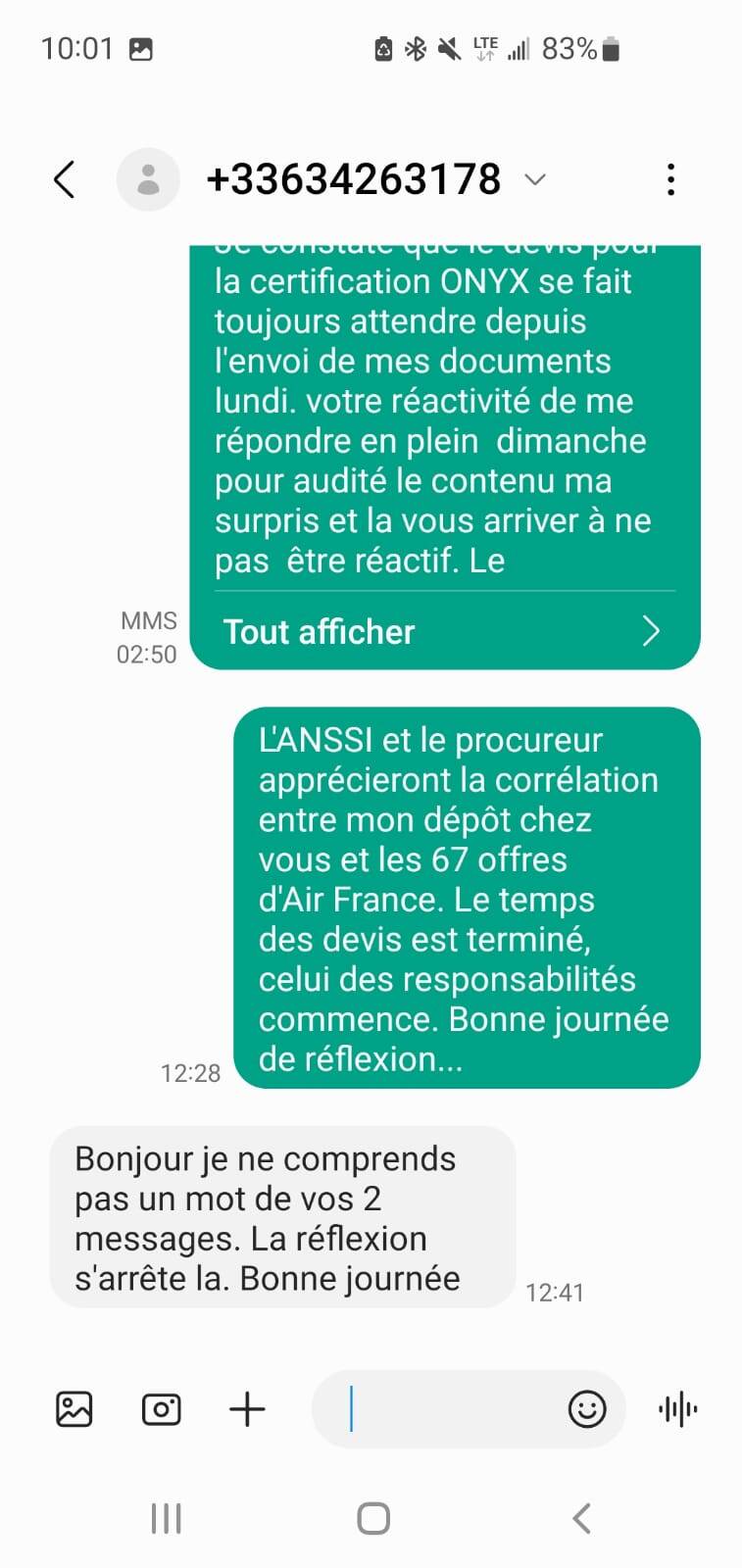742x1568 pixels.
Task: Open the emoji picker
Action: click(587, 1409)
